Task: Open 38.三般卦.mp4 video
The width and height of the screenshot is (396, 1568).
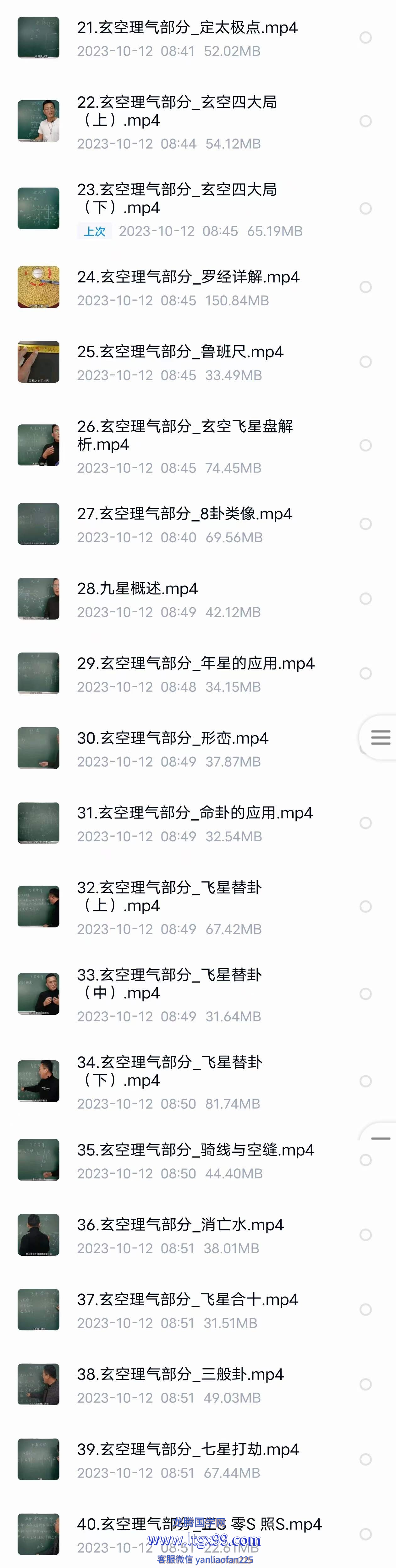Action: [180, 1374]
